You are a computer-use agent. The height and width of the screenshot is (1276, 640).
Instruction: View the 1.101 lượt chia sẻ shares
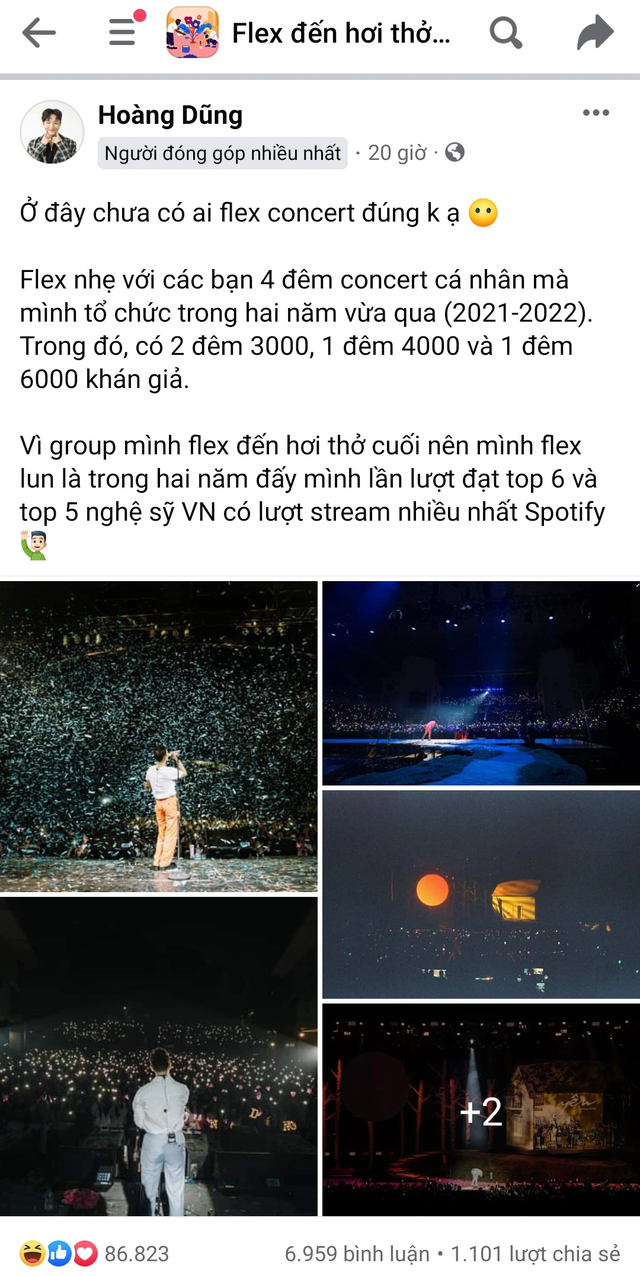[x=535, y=1253]
